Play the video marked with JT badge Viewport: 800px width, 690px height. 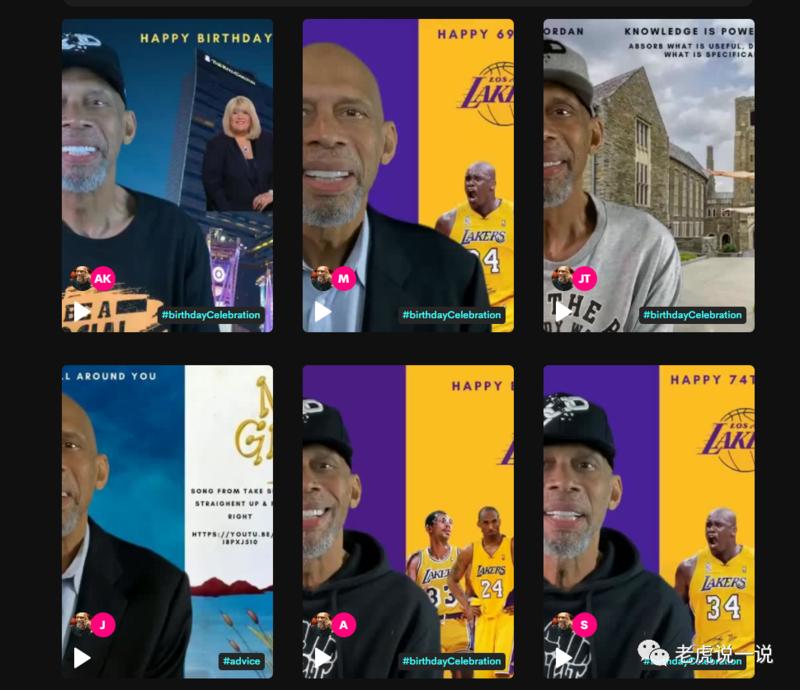tap(564, 312)
